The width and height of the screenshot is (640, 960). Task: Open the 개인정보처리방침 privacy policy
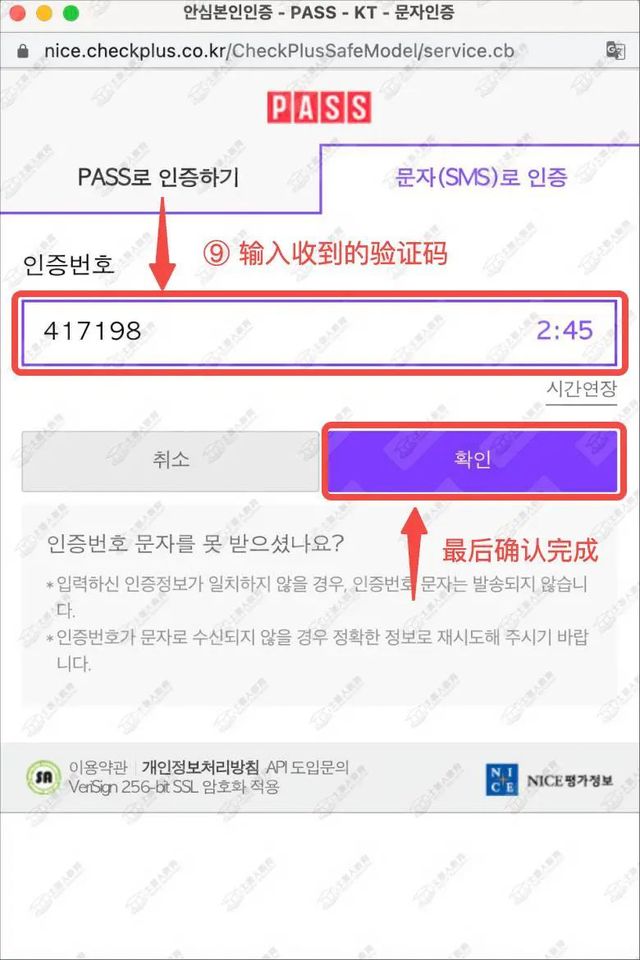[200, 768]
